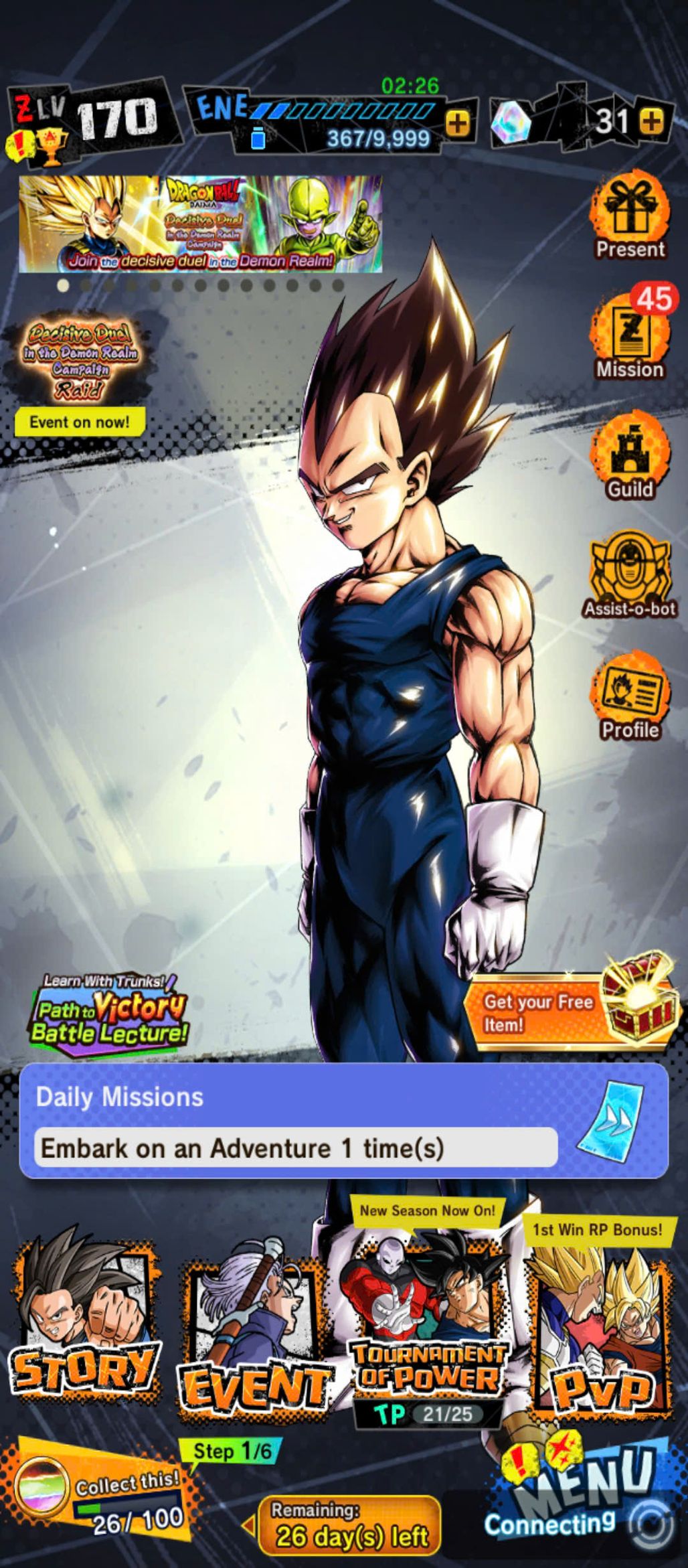
Task: Open the Mission menu
Action: click(x=629, y=338)
